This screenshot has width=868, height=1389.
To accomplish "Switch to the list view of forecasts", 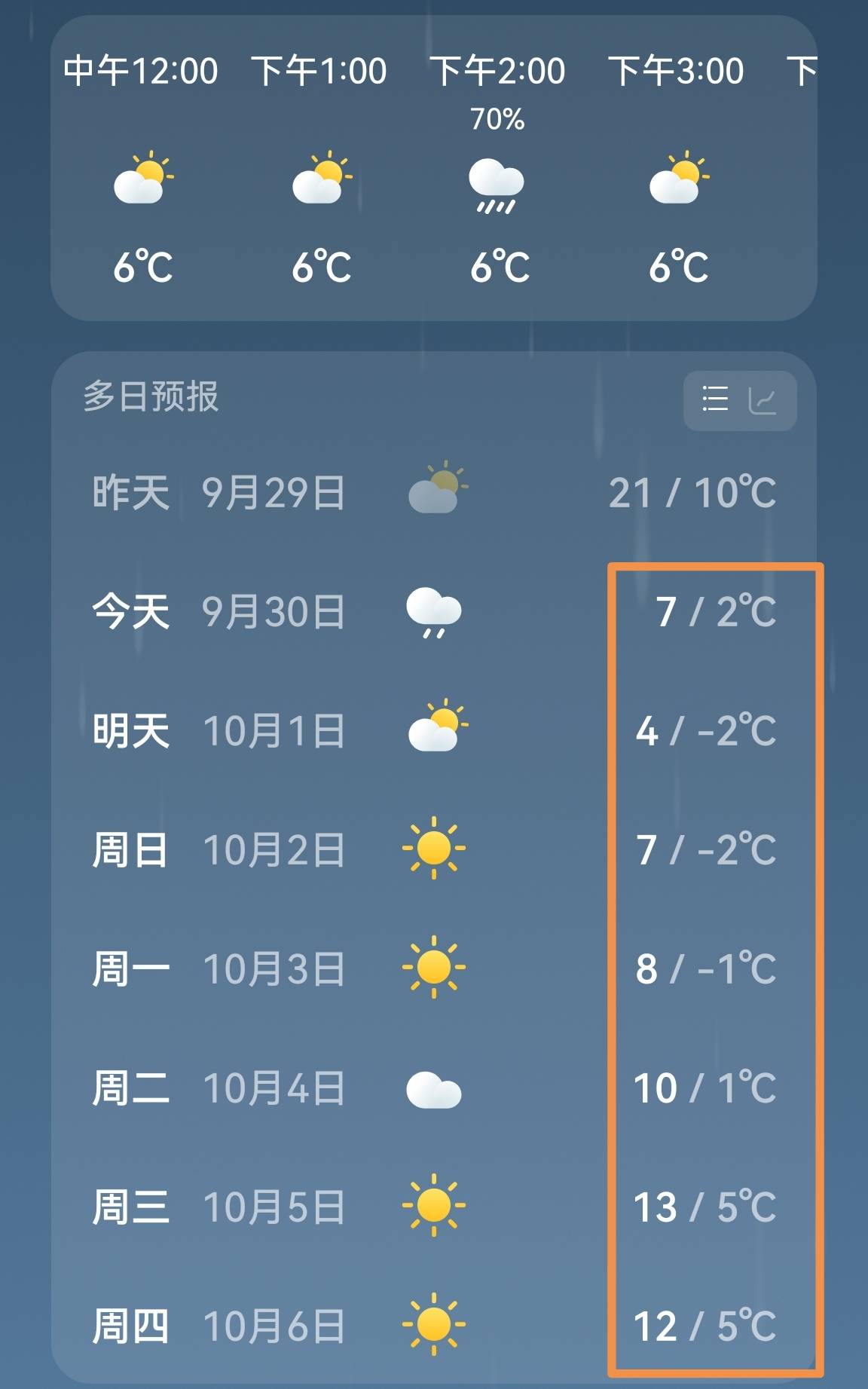I will (x=714, y=400).
